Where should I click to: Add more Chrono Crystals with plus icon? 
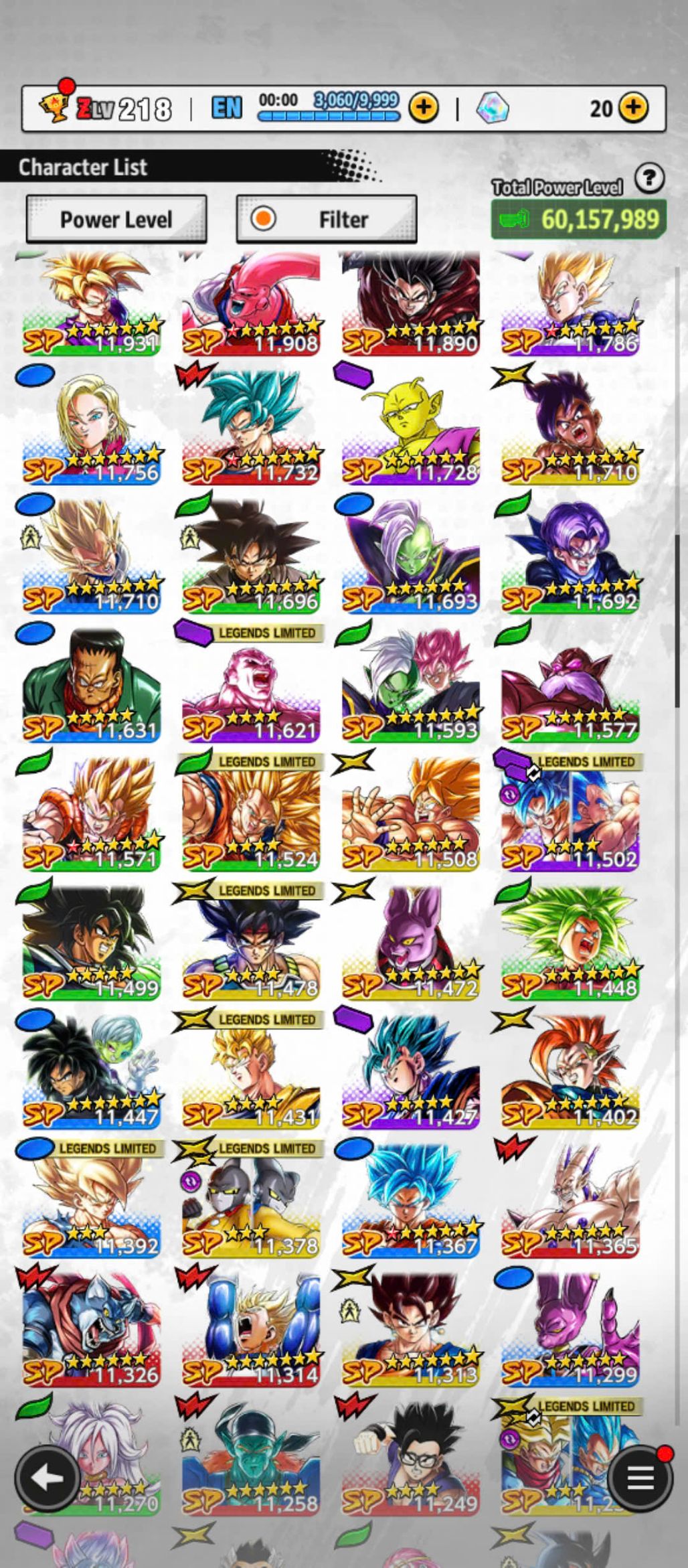632,107
